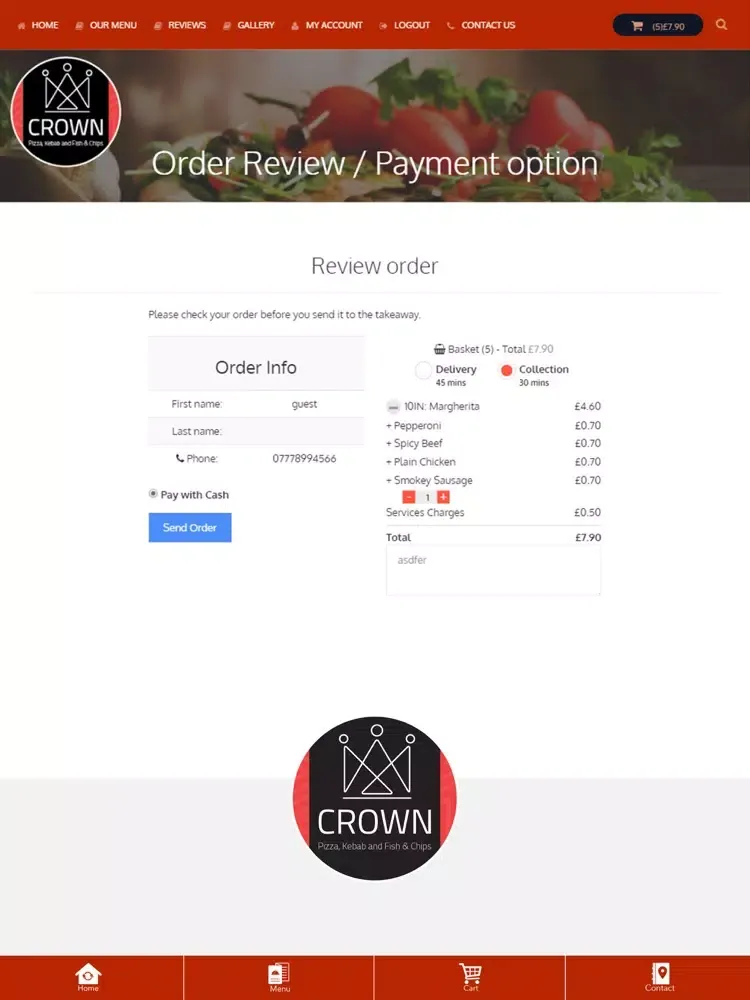Open the basket button showing £7.90

point(657,26)
